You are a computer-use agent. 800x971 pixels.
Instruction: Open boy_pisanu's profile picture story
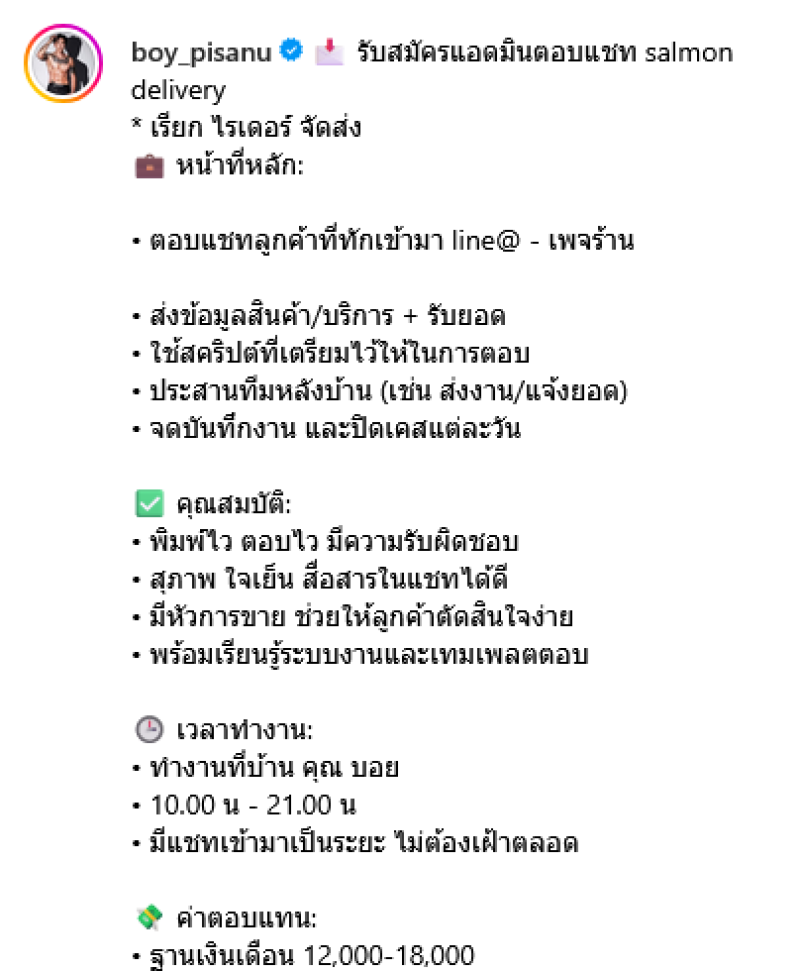pos(65,65)
